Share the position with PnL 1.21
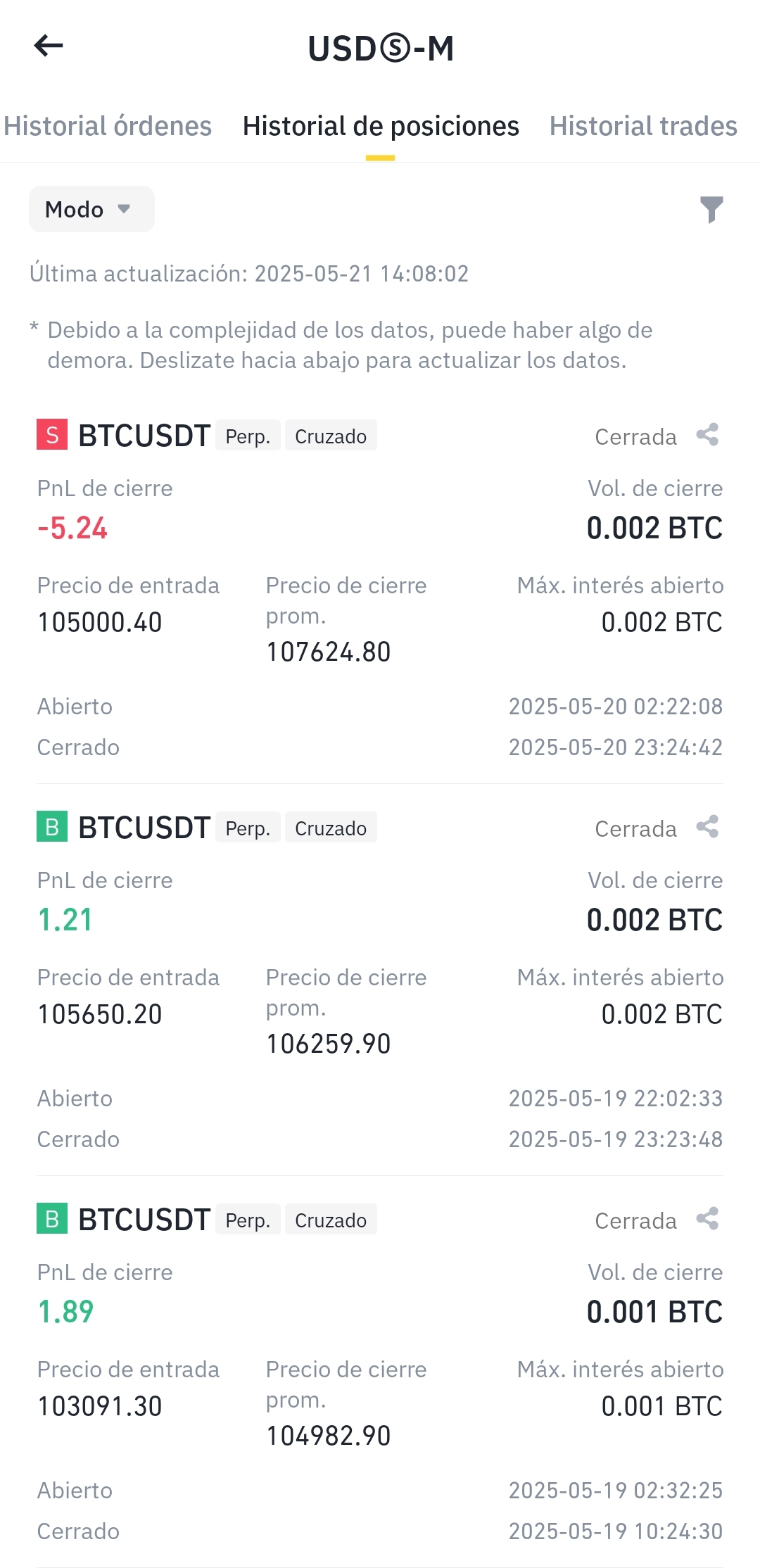Screen dimensions: 760x1568 707,827
